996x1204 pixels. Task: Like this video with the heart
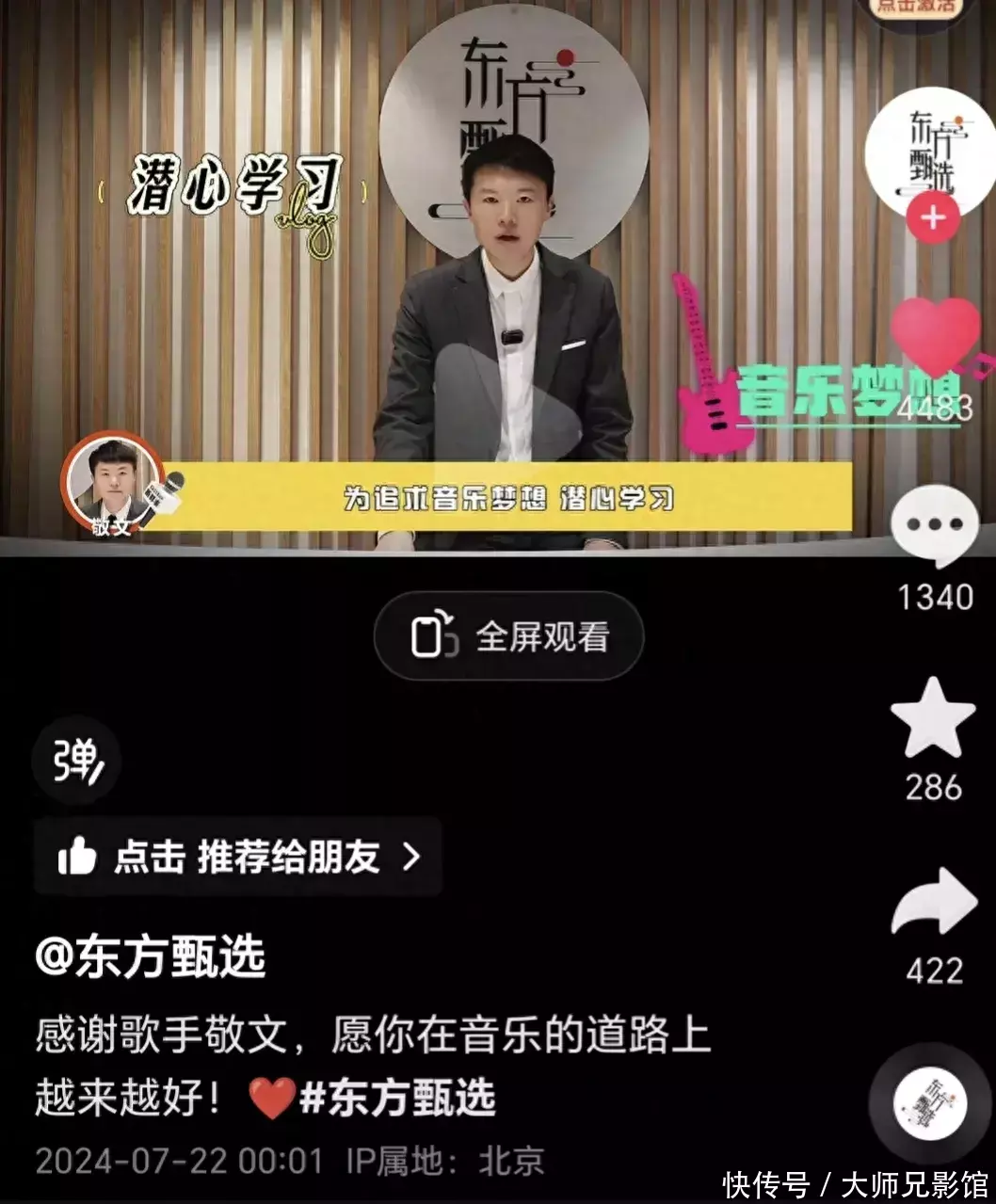pyautogui.click(x=936, y=336)
